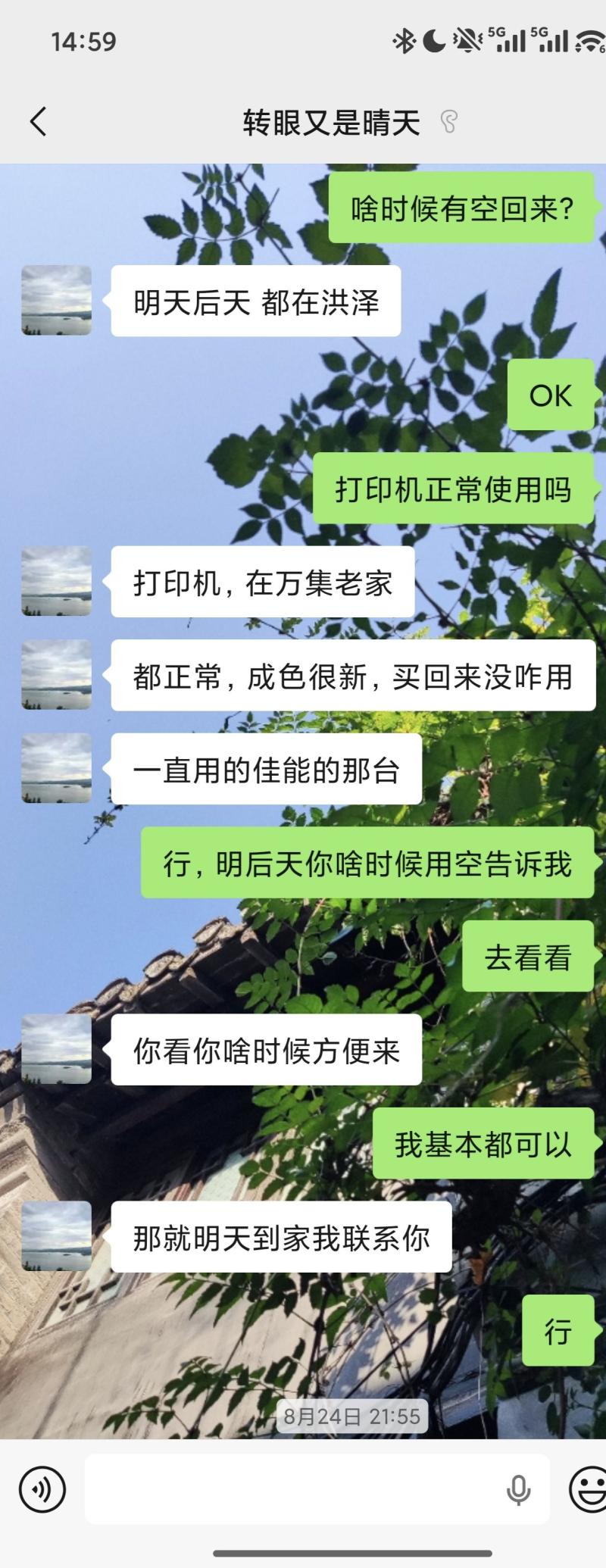Open contact avatar beside 明天后天 都在洪泽
606x1568 pixels.
[x=56, y=300]
